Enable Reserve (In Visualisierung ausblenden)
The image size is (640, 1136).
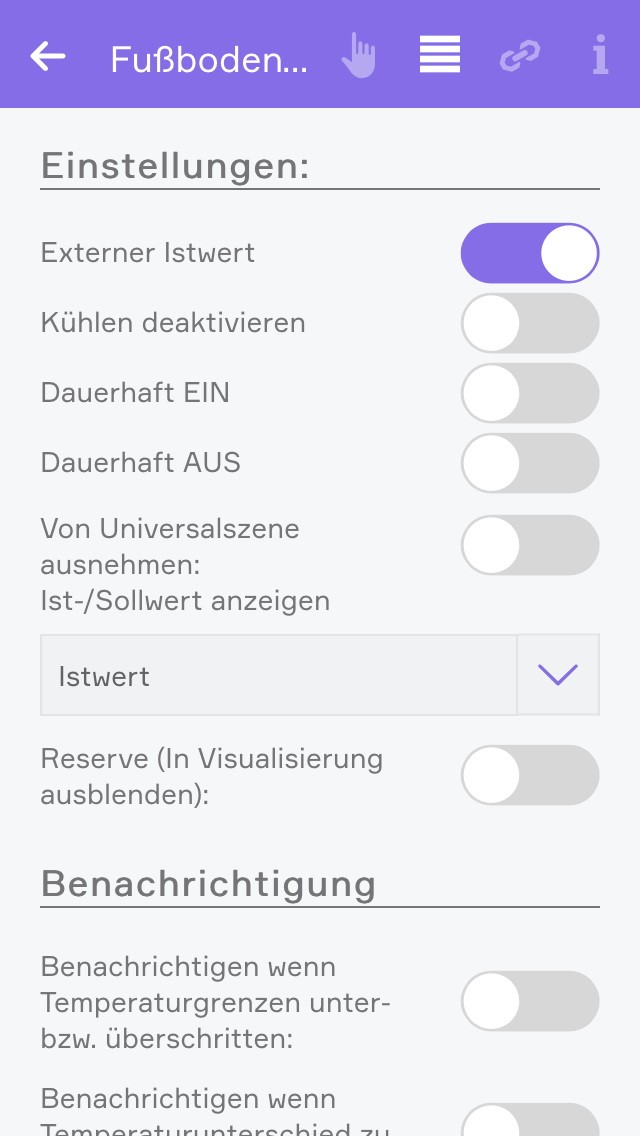click(x=530, y=775)
